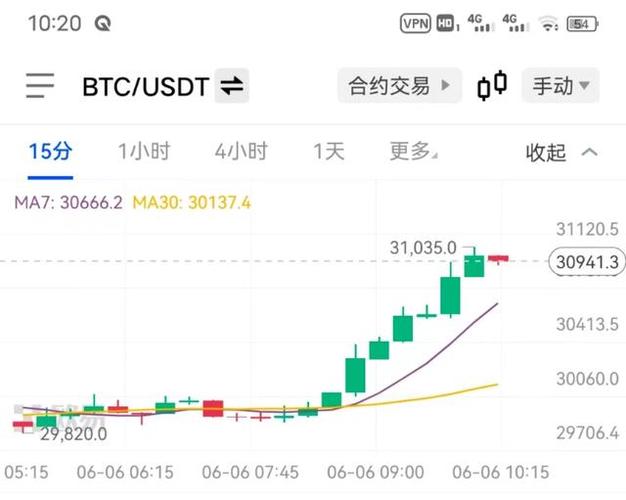
Task: Switch to the 4小时 timeframe
Action: pos(241,152)
